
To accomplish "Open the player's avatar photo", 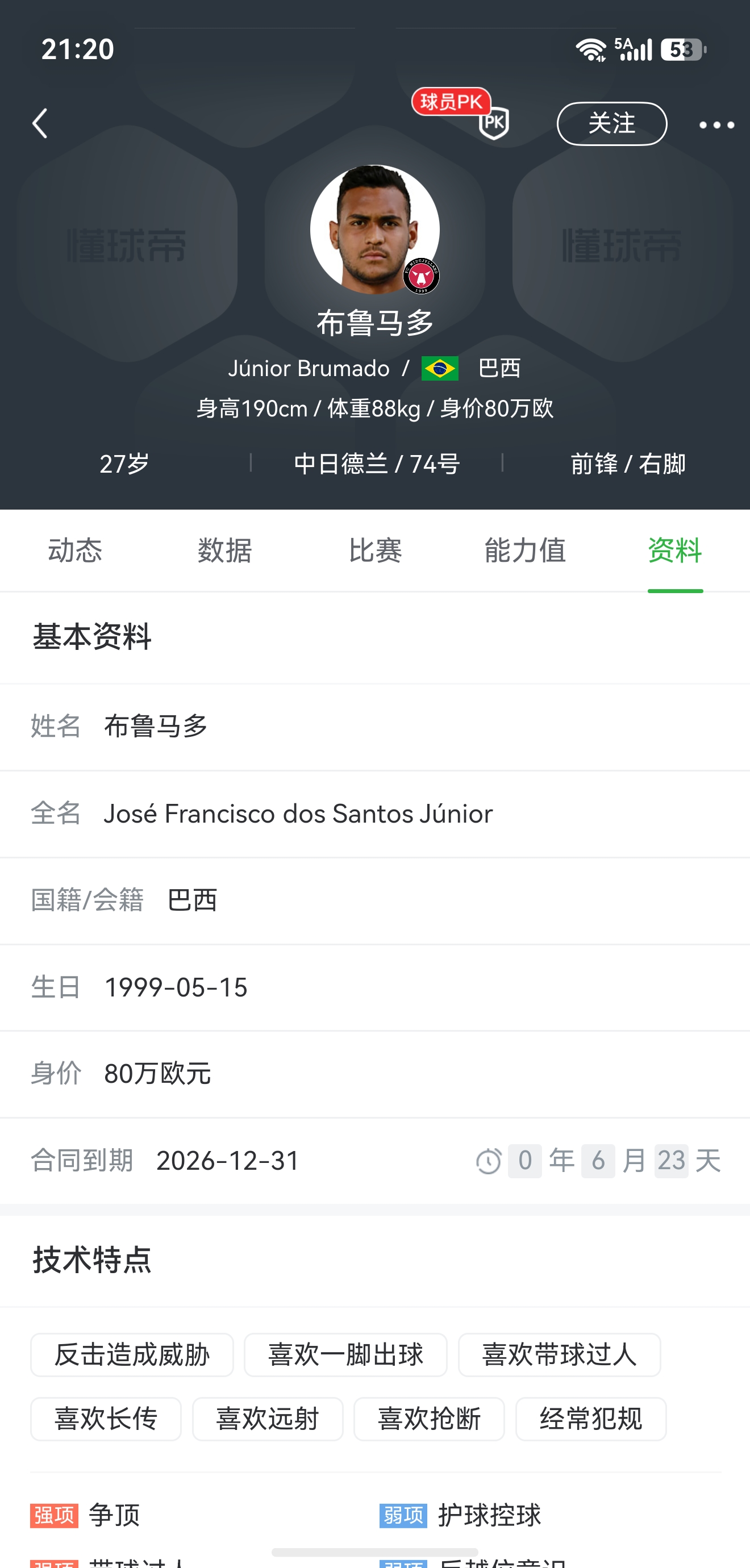I will click(x=375, y=230).
